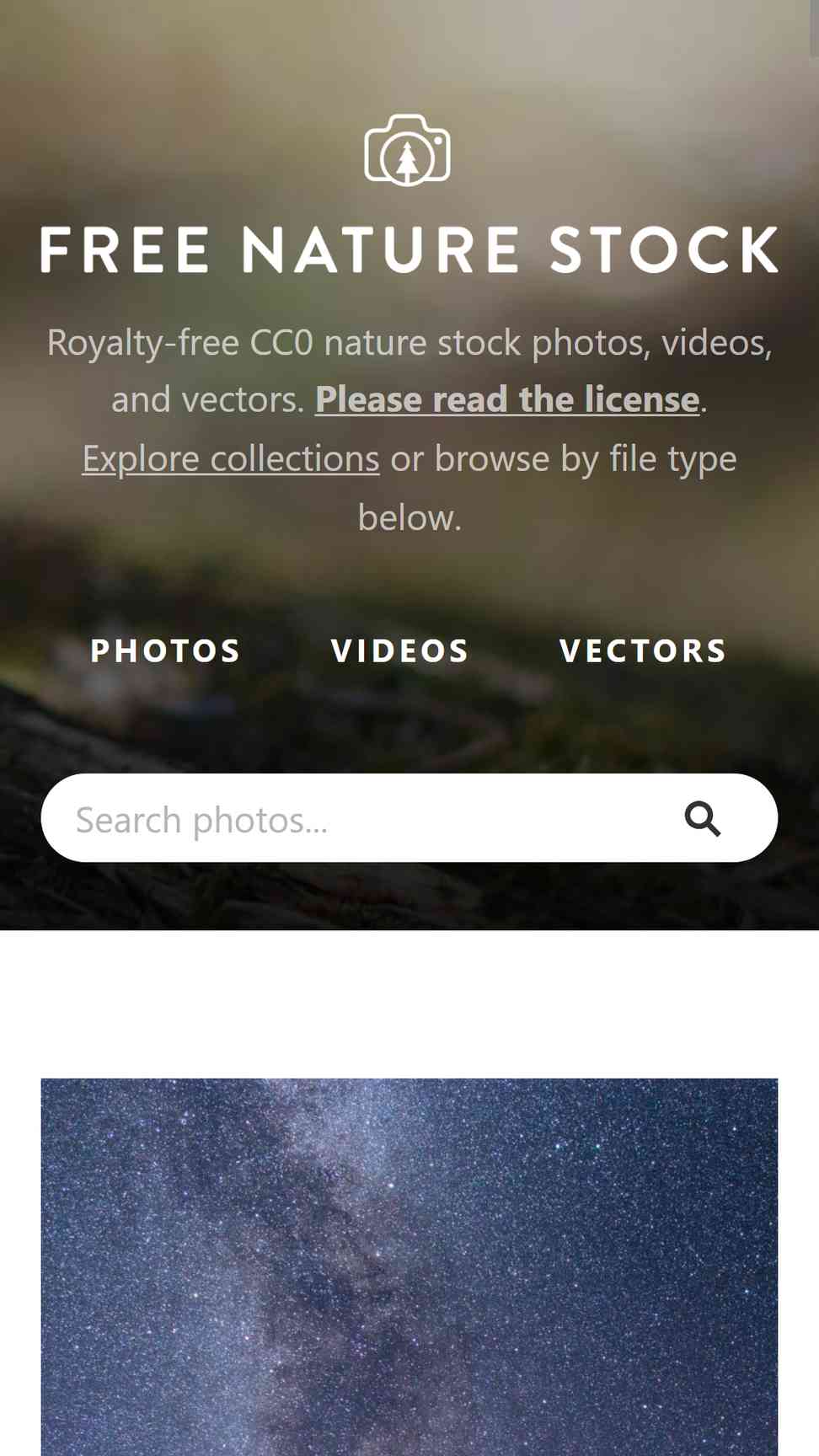Open the Please read the license link
This screenshot has width=819, height=1456.
click(x=507, y=399)
